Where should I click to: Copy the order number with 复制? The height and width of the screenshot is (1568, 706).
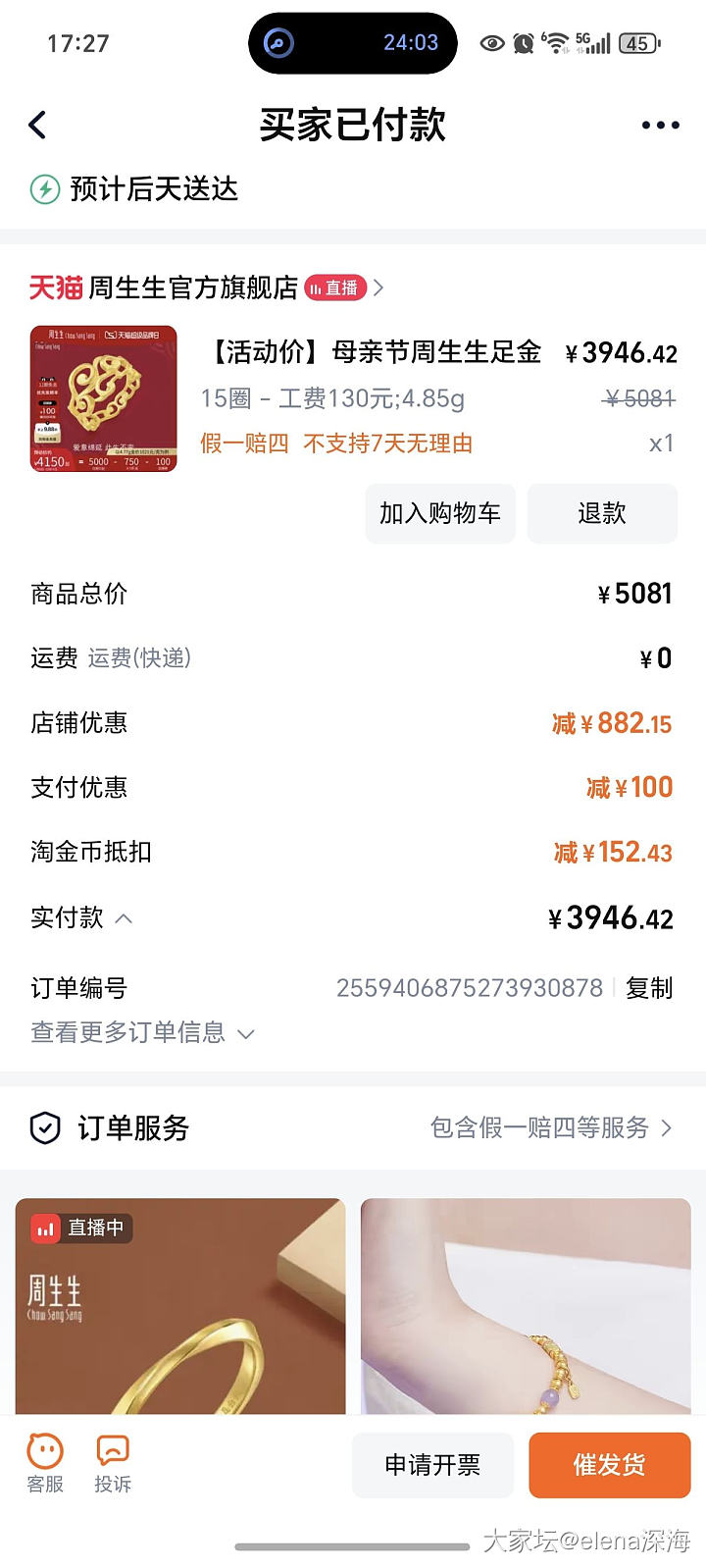(x=649, y=988)
